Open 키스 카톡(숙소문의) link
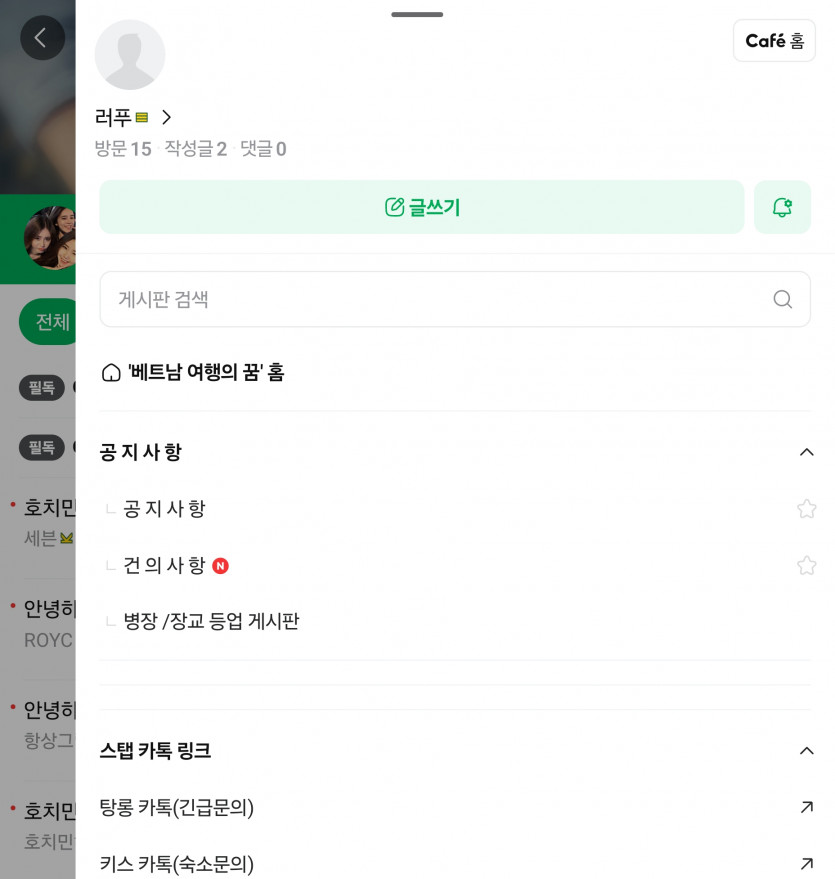Viewport: 835px width, 879px height. 177,863
